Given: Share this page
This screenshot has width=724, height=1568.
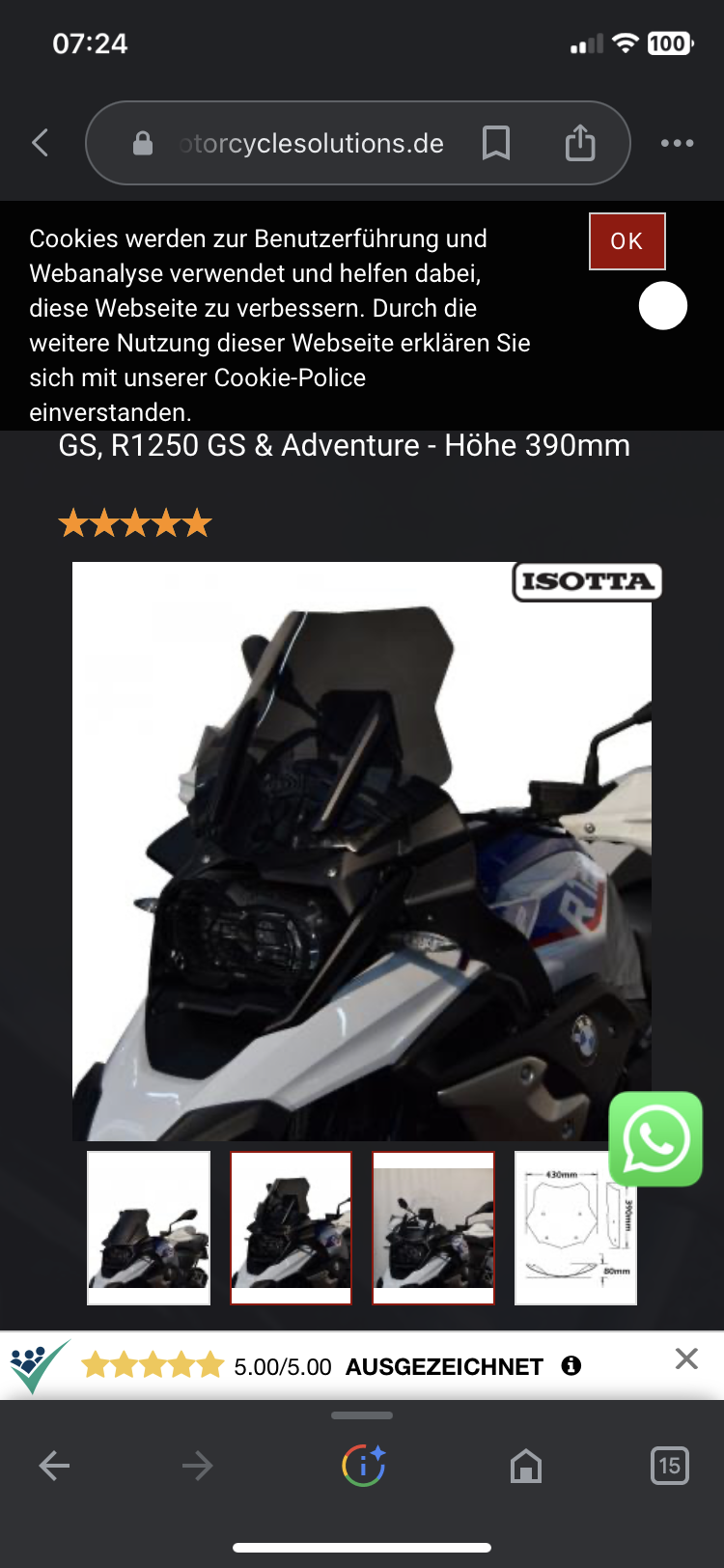Looking at the screenshot, I should 580,143.
